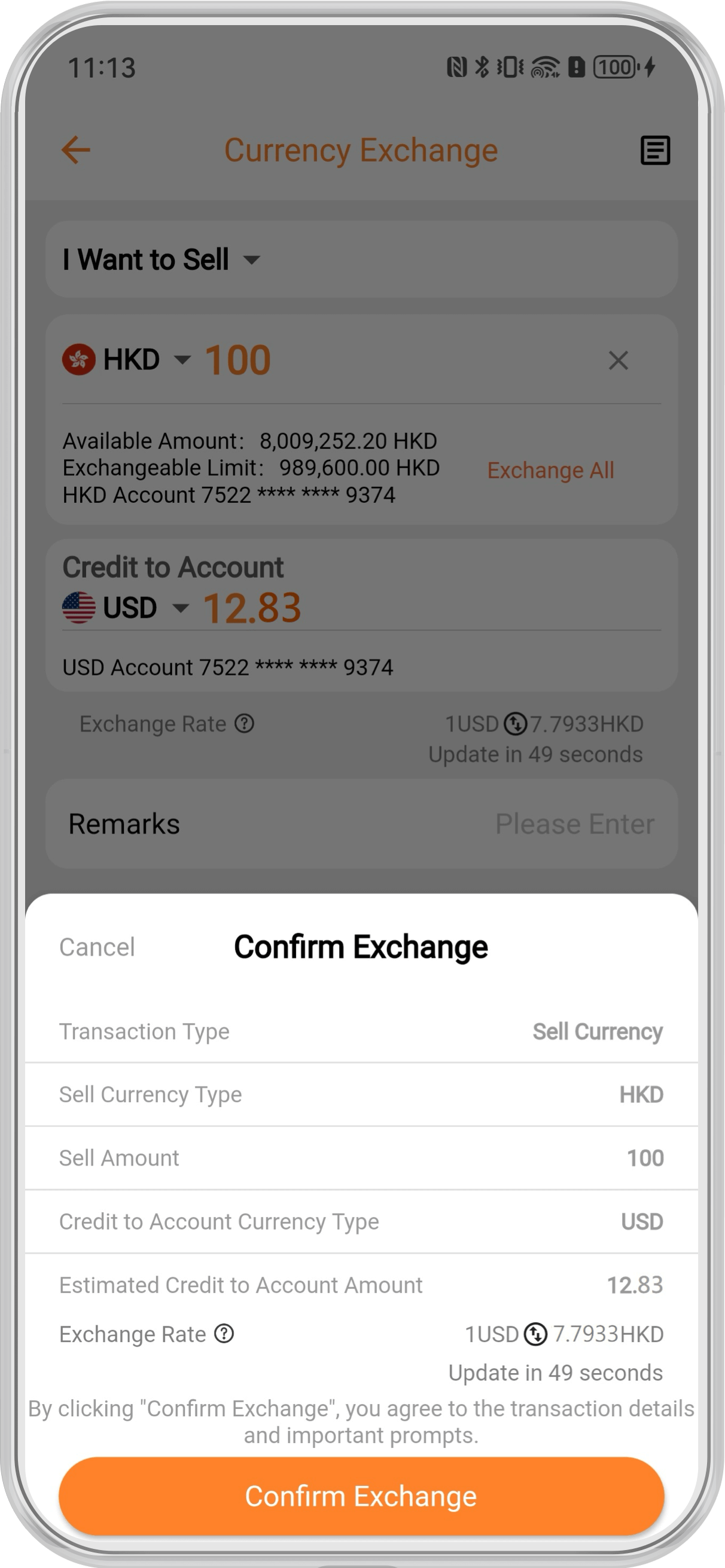Toggle the rate direction swap icon
The height and width of the screenshot is (1568, 725).
coord(514,724)
